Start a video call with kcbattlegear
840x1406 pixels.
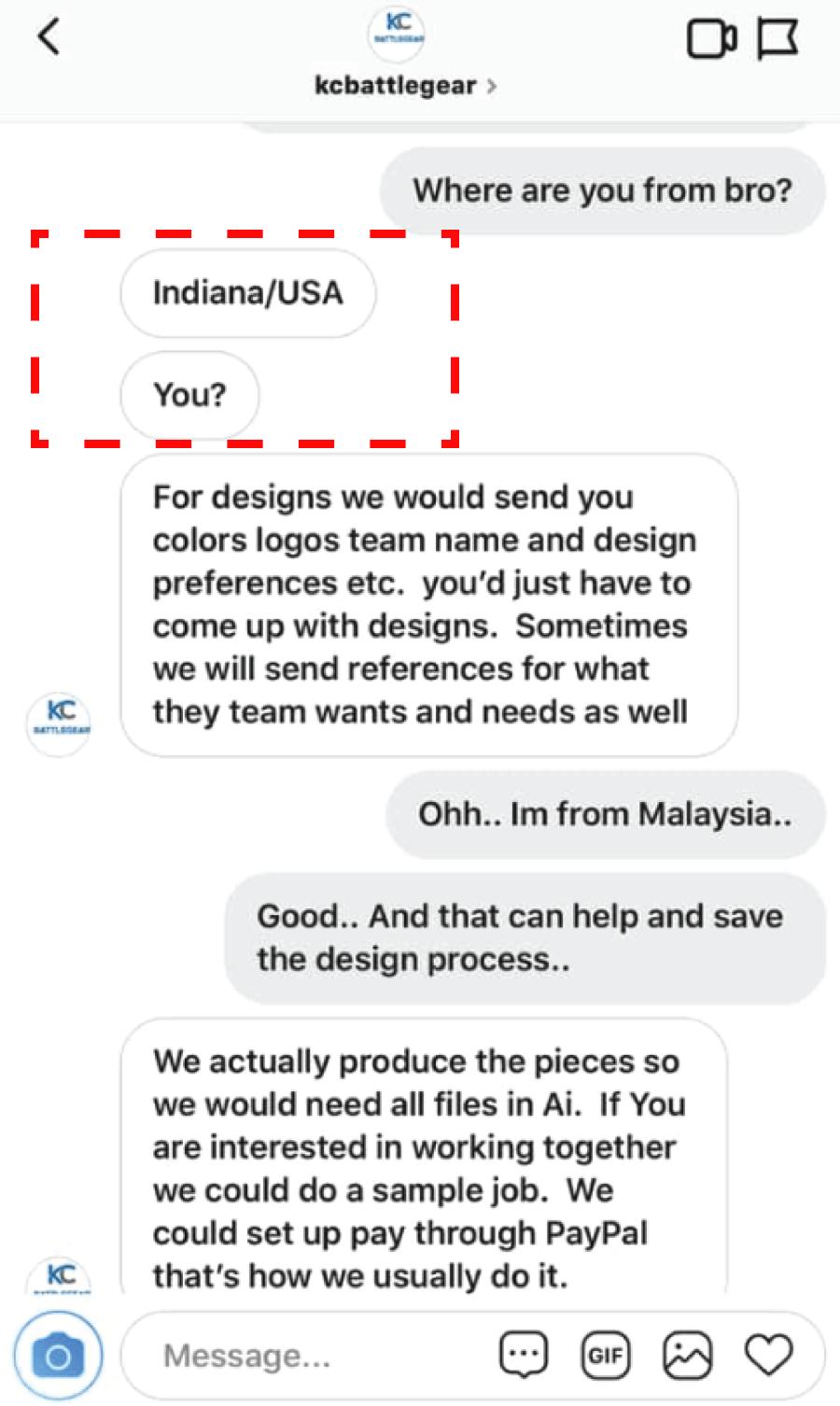(711, 39)
